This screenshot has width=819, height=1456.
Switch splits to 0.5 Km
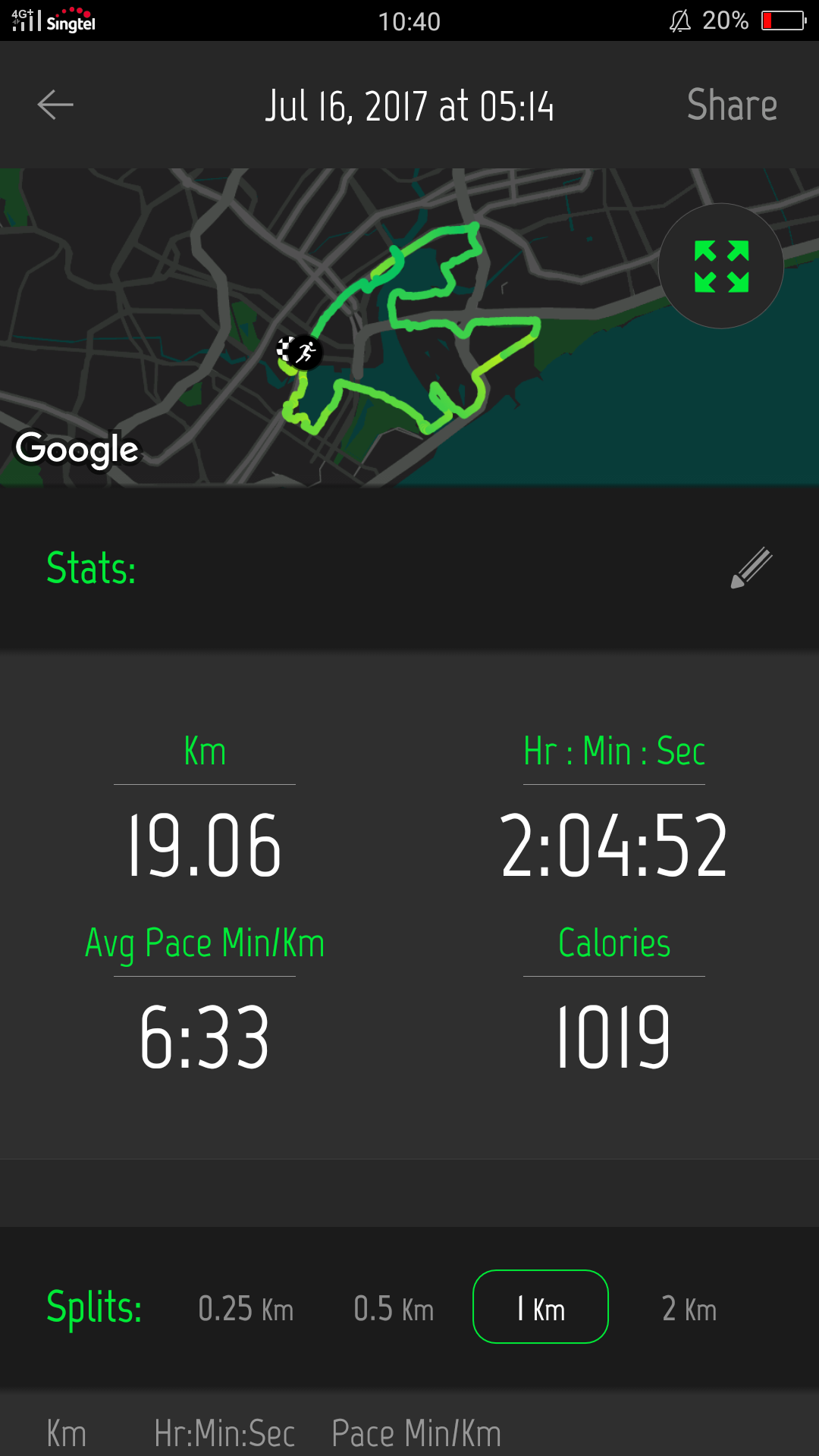[394, 1308]
